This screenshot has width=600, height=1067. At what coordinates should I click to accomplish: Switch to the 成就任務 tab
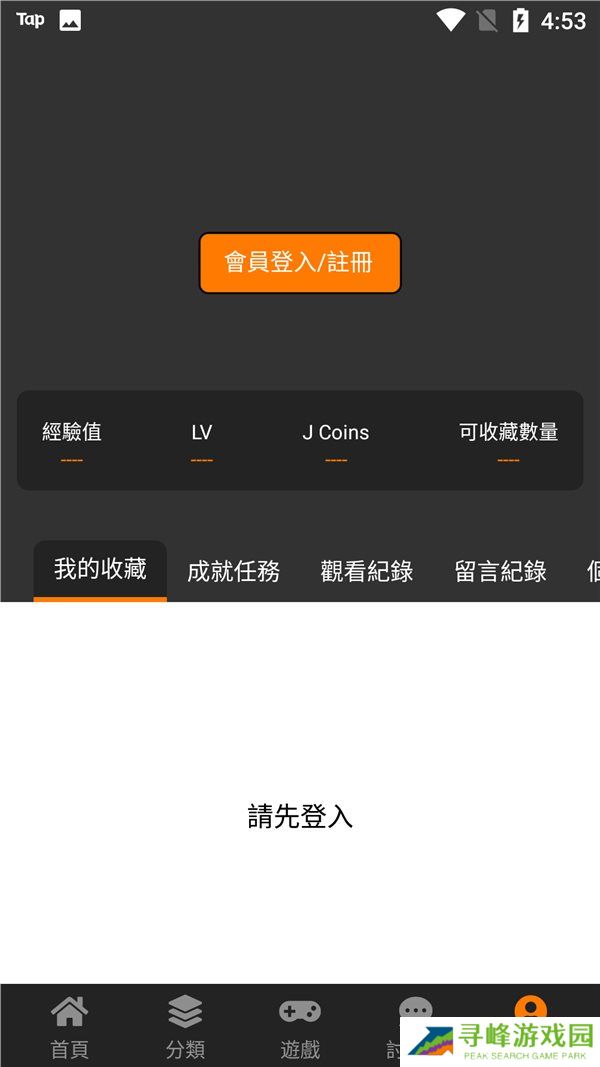pyautogui.click(x=233, y=571)
